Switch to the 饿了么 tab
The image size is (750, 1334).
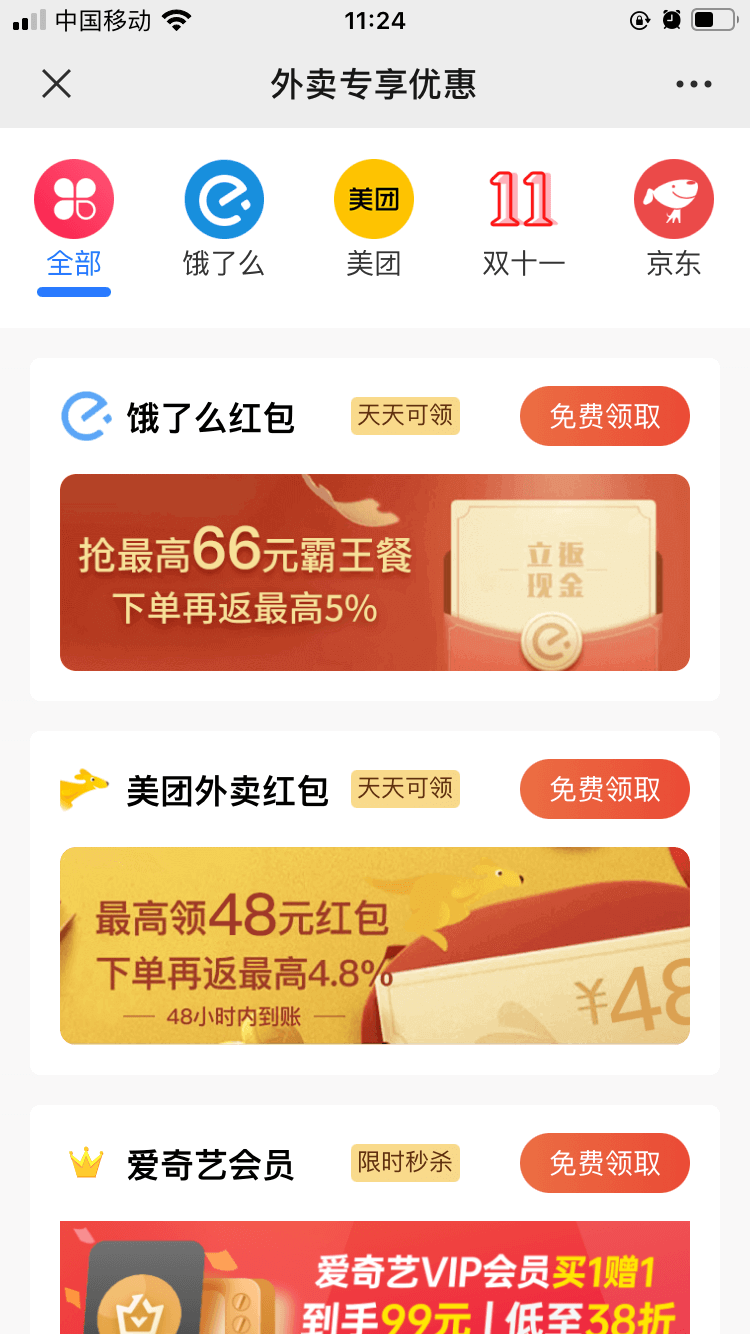(x=224, y=221)
